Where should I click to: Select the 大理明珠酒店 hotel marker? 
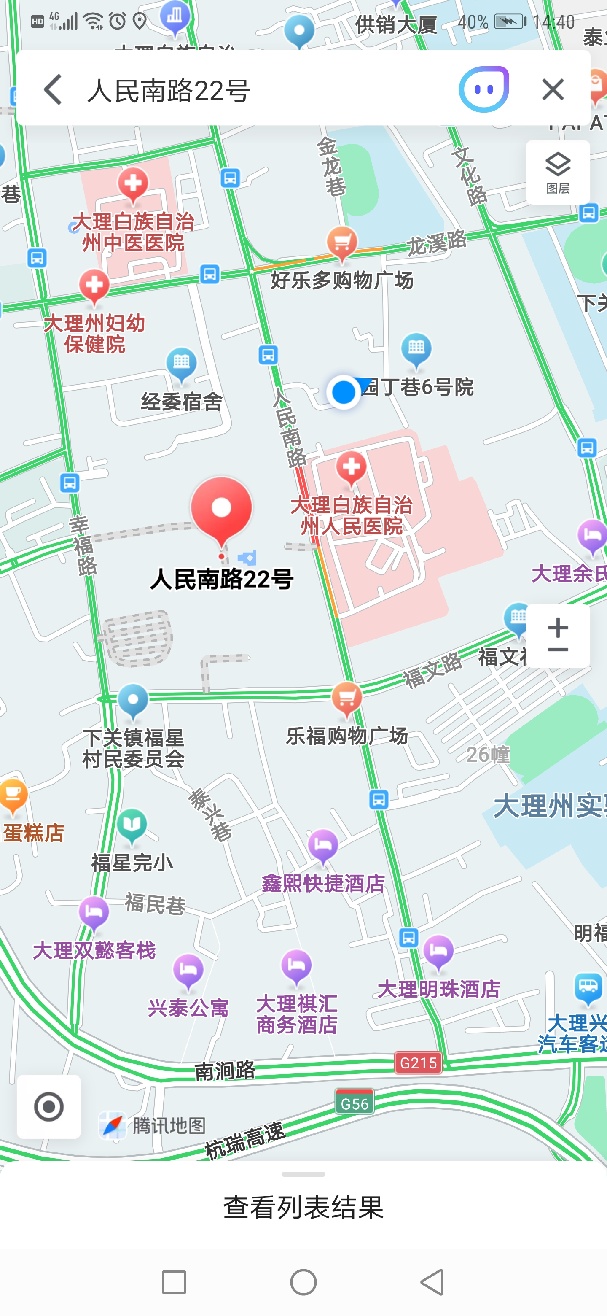[x=438, y=952]
